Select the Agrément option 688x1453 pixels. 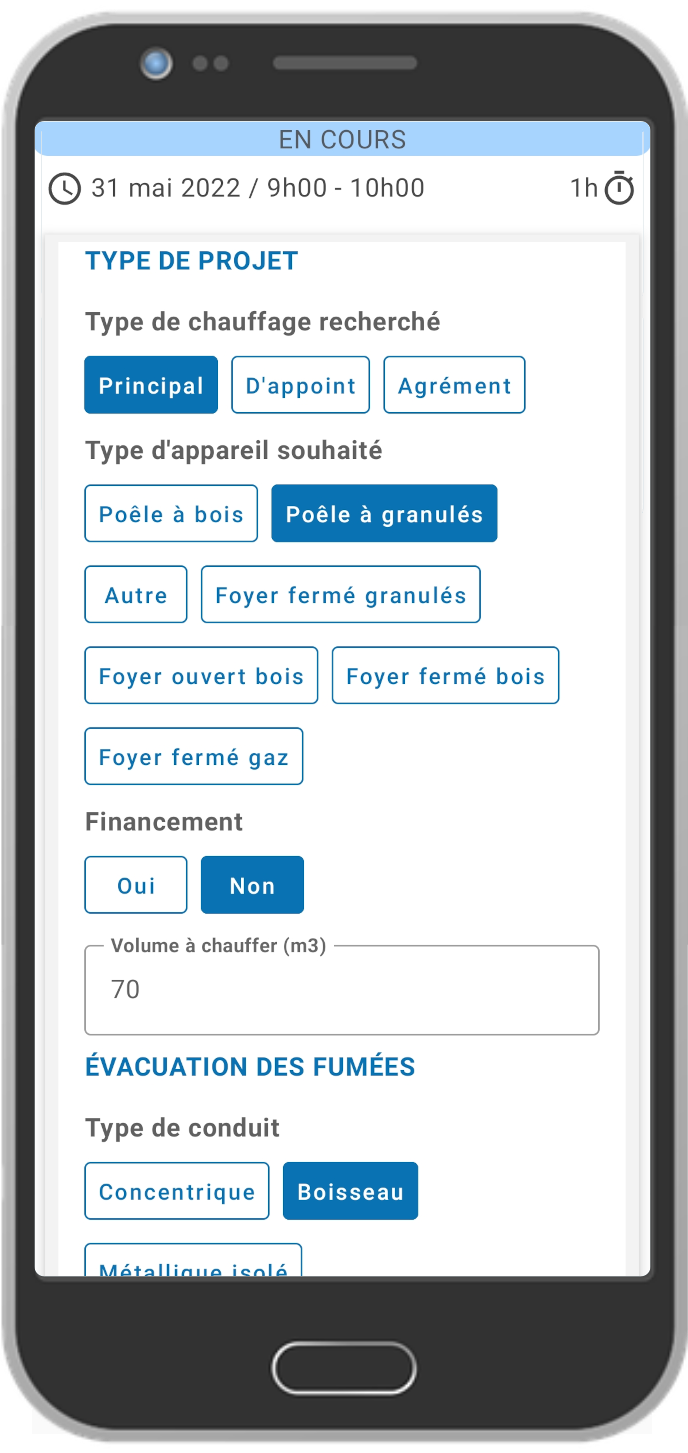(455, 385)
